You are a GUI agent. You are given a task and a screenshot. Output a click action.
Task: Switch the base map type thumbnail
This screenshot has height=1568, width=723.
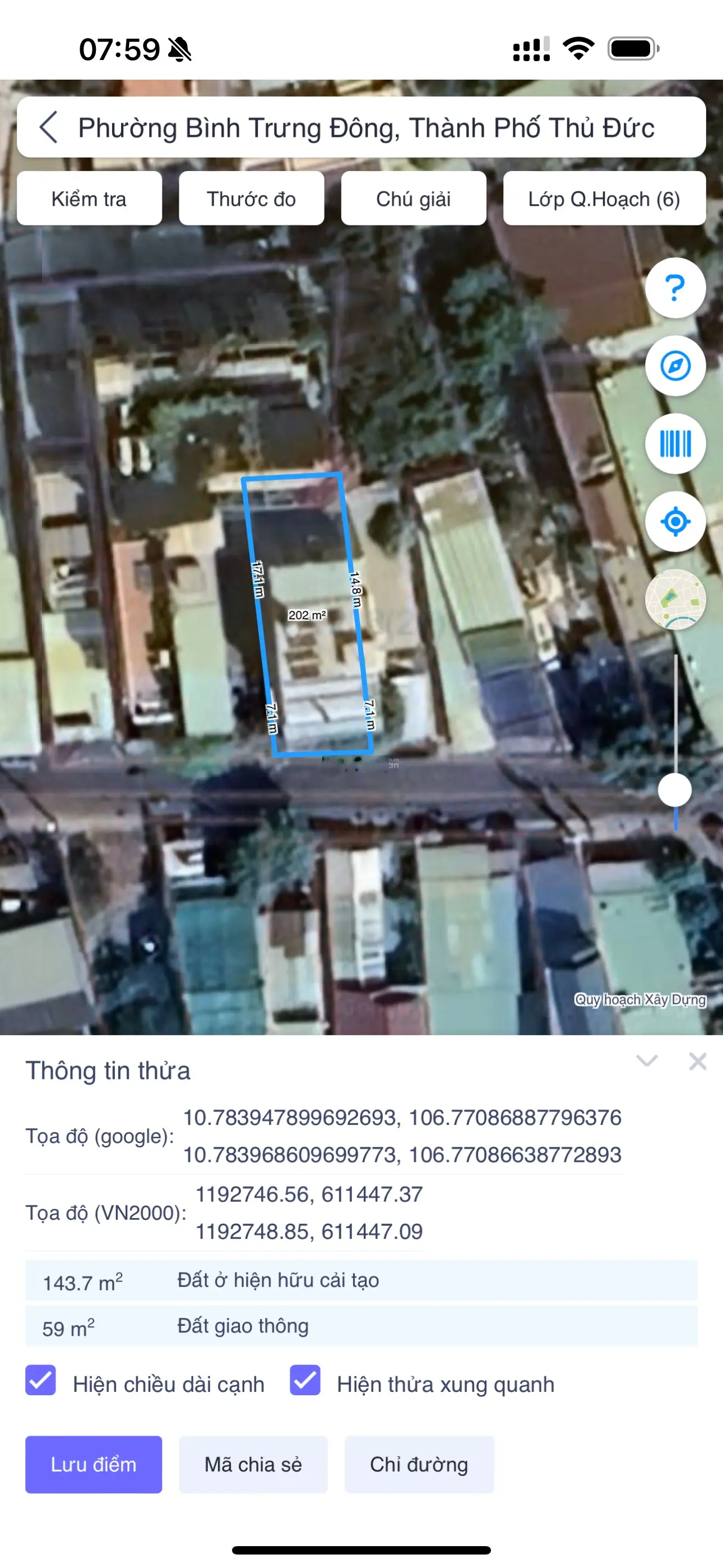pyautogui.click(x=675, y=599)
